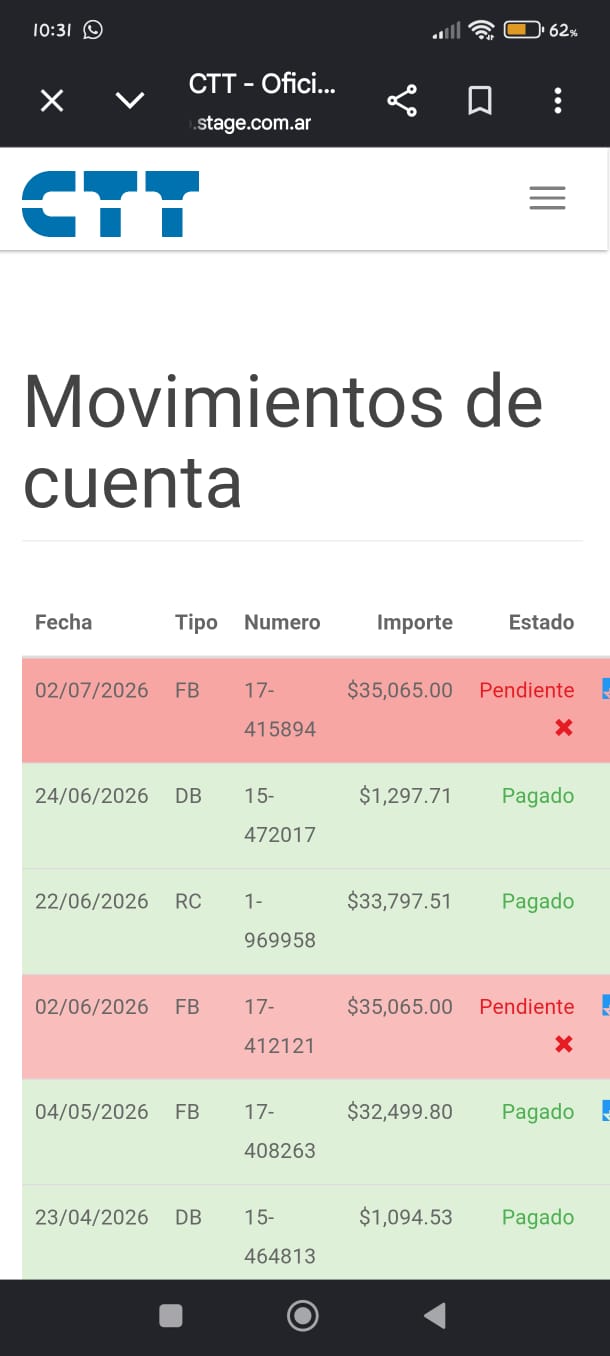The width and height of the screenshot is (610, 1356).
Task: Minimize the browser with the down chevron
Action: coord(130,100)
